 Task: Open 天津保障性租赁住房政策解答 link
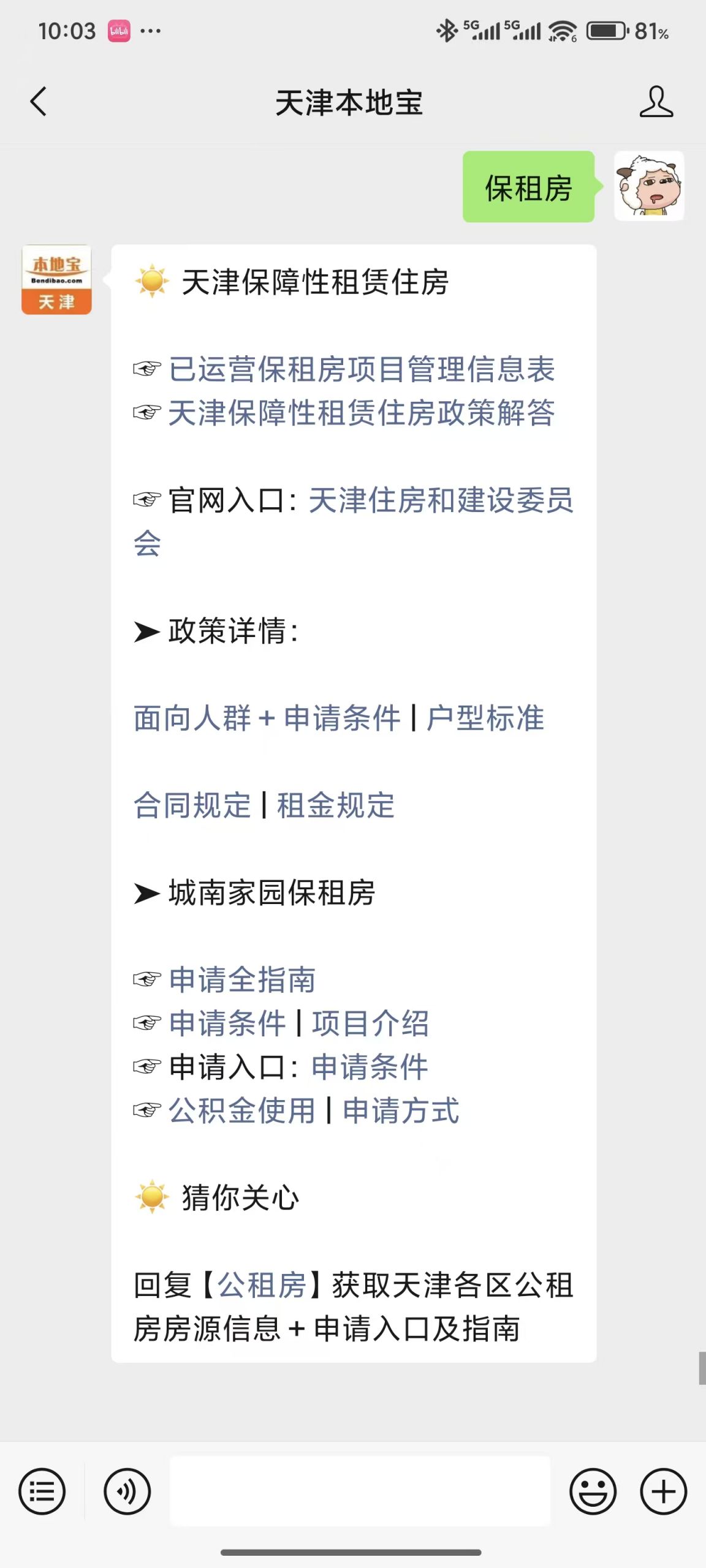click(x=362, y=413)
